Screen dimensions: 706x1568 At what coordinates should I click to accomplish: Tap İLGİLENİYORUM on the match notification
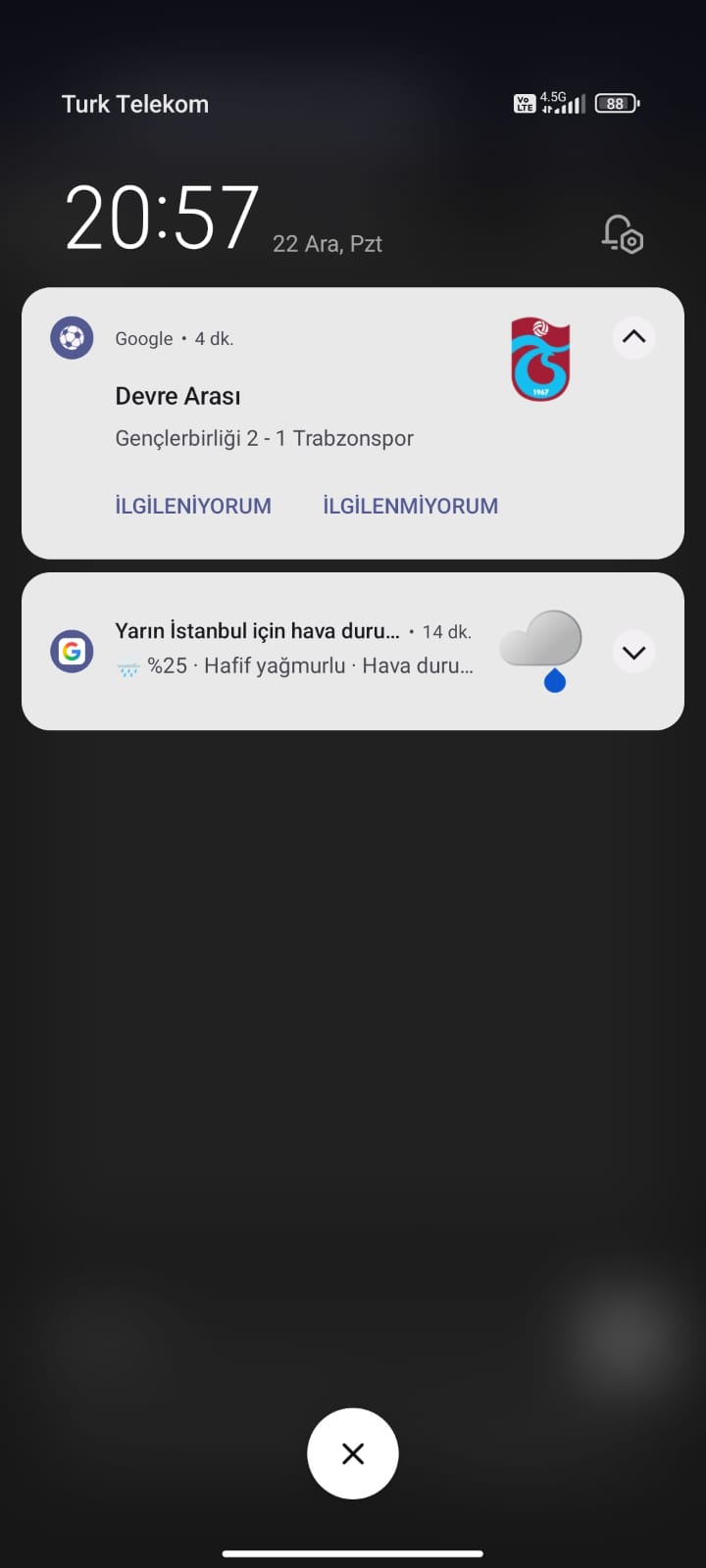(193, 506)
